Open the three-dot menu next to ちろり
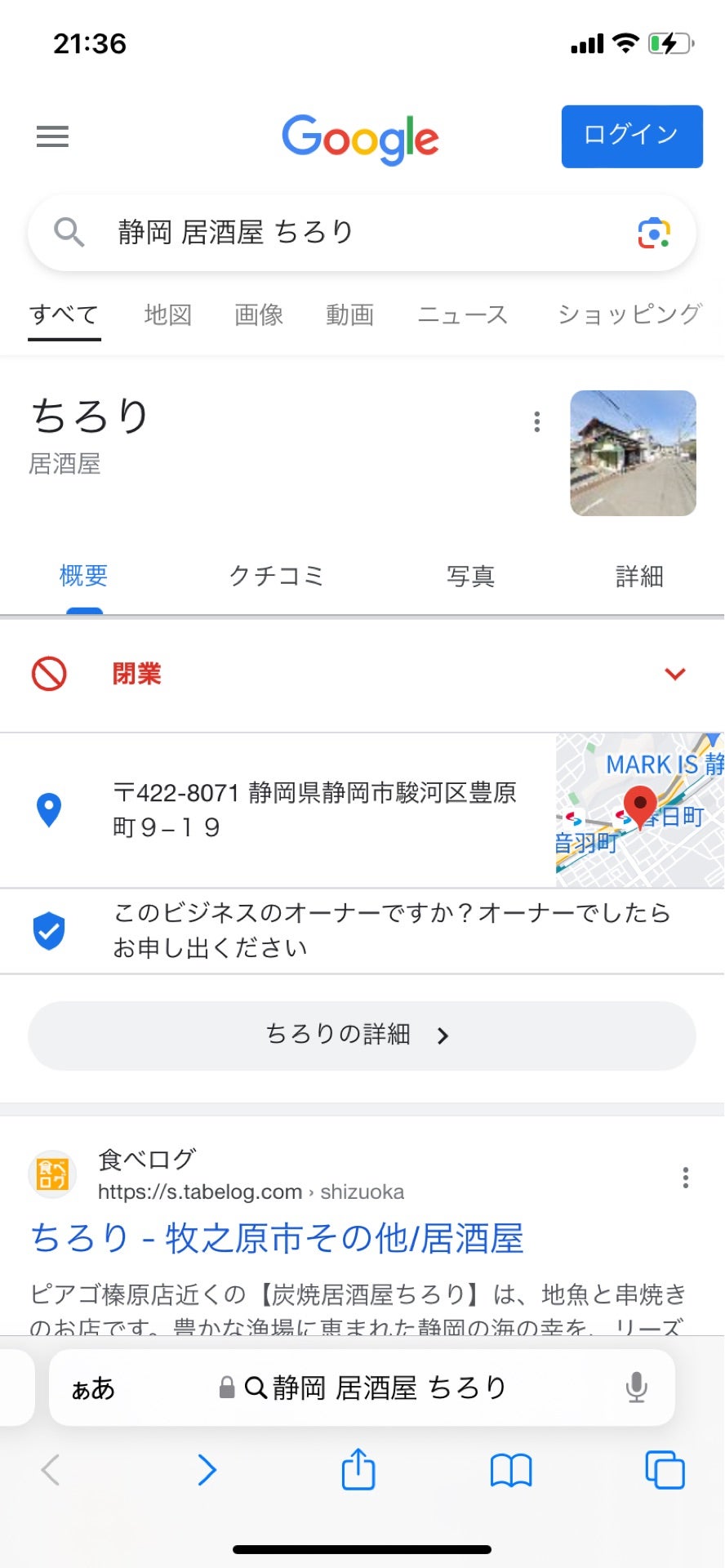This screenshot has height=1568, width=725. [536, 422]
